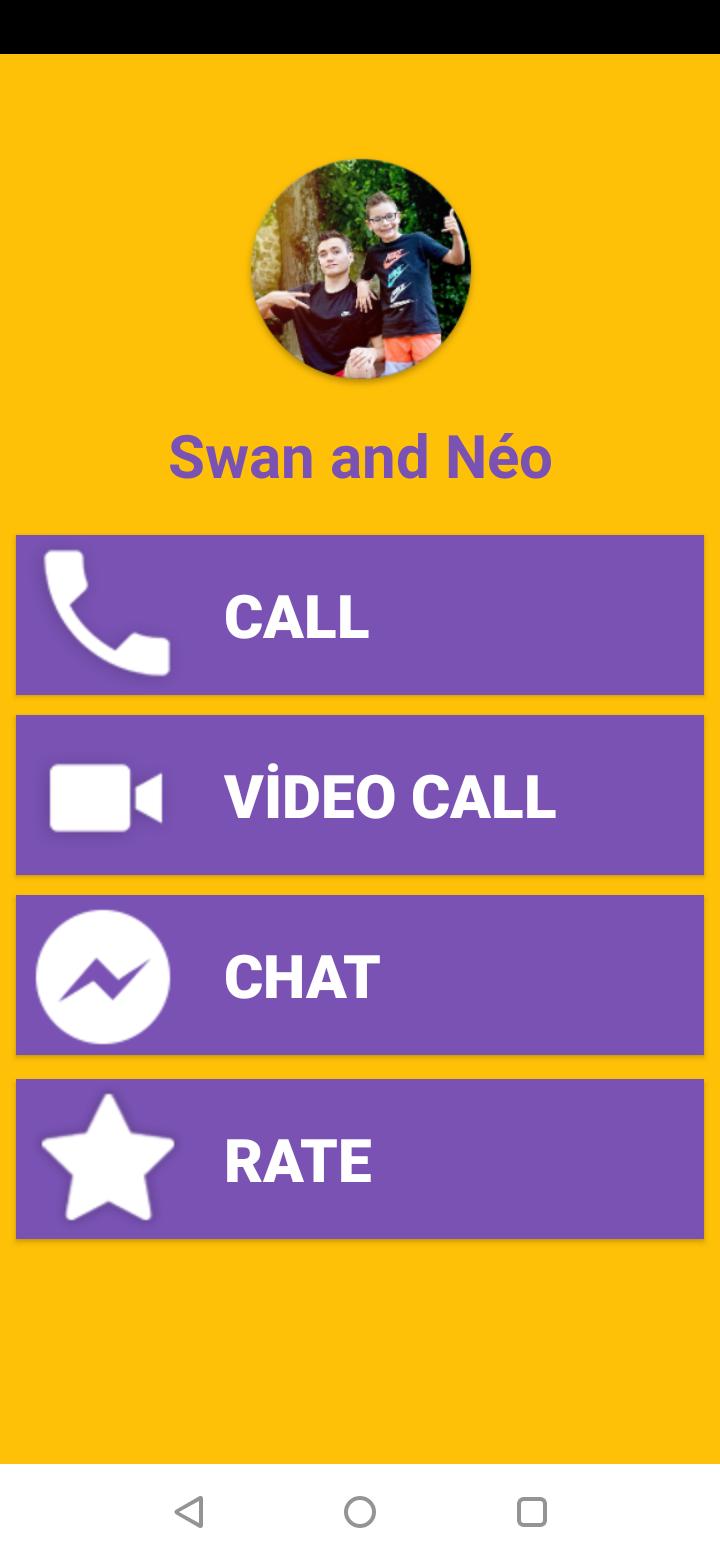Go back using the system back button
The height and width of the screenshot is (1560, 720).
(x=189, y=1511)
